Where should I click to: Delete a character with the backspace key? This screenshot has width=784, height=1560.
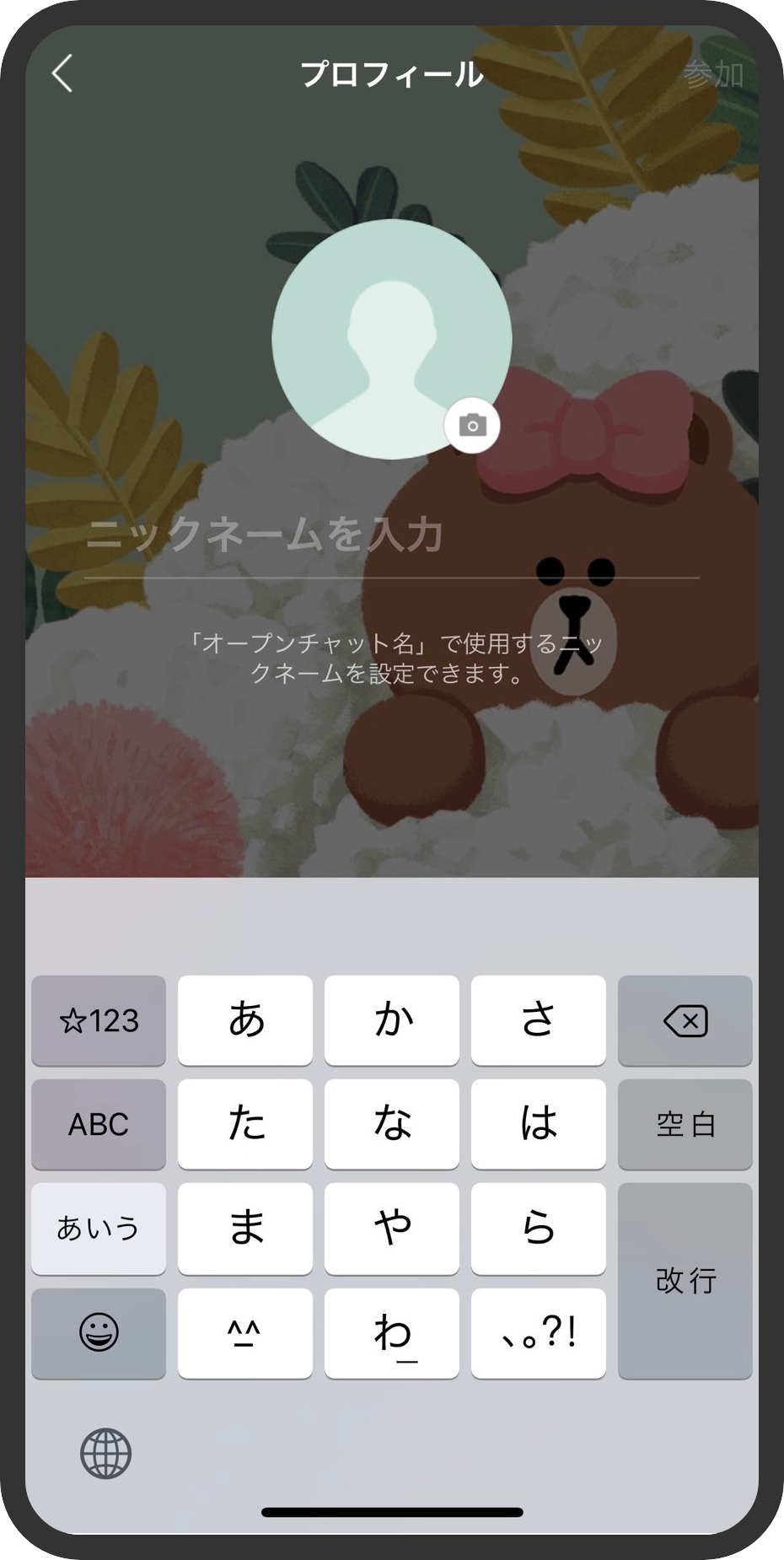[x=685, y=1021]
